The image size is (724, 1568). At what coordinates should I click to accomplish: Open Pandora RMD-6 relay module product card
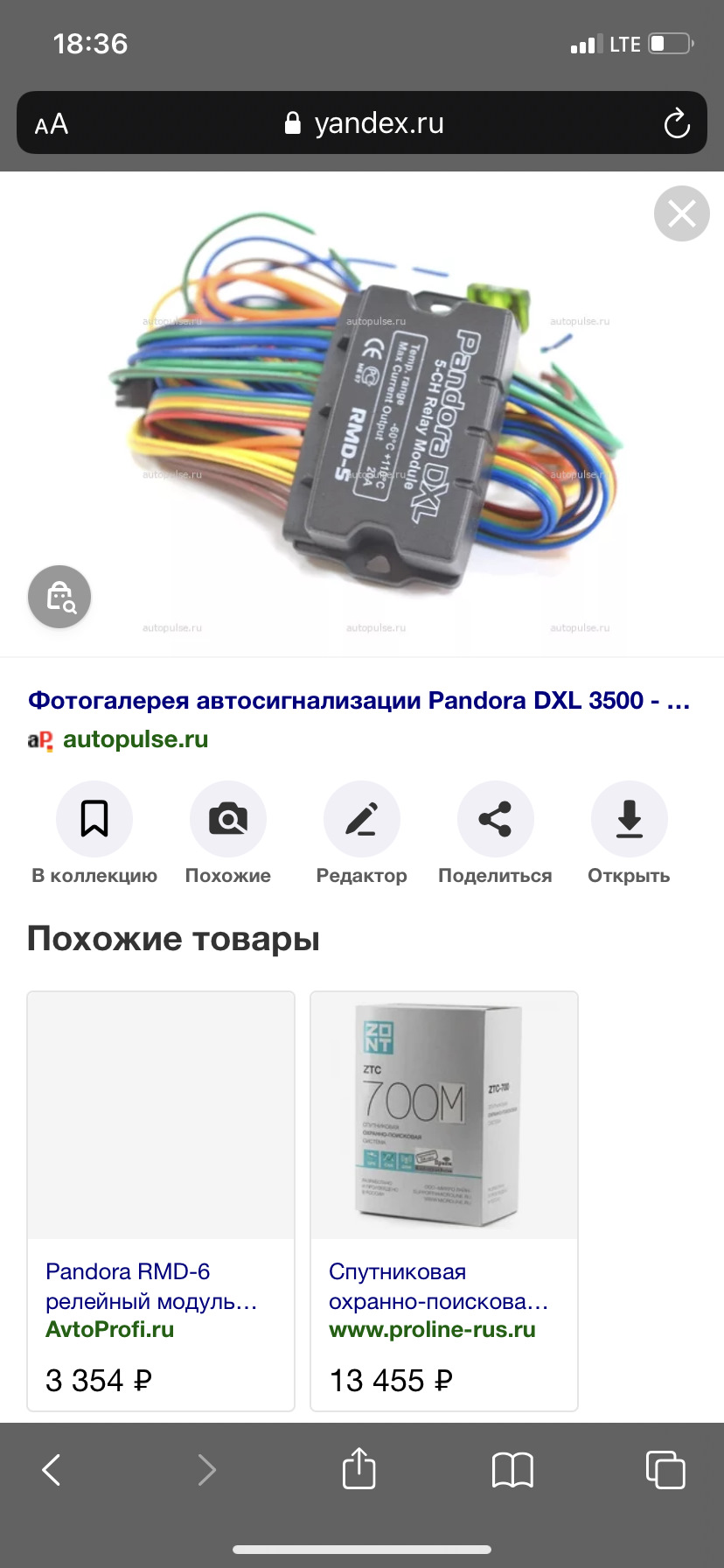click(161, 1200)
